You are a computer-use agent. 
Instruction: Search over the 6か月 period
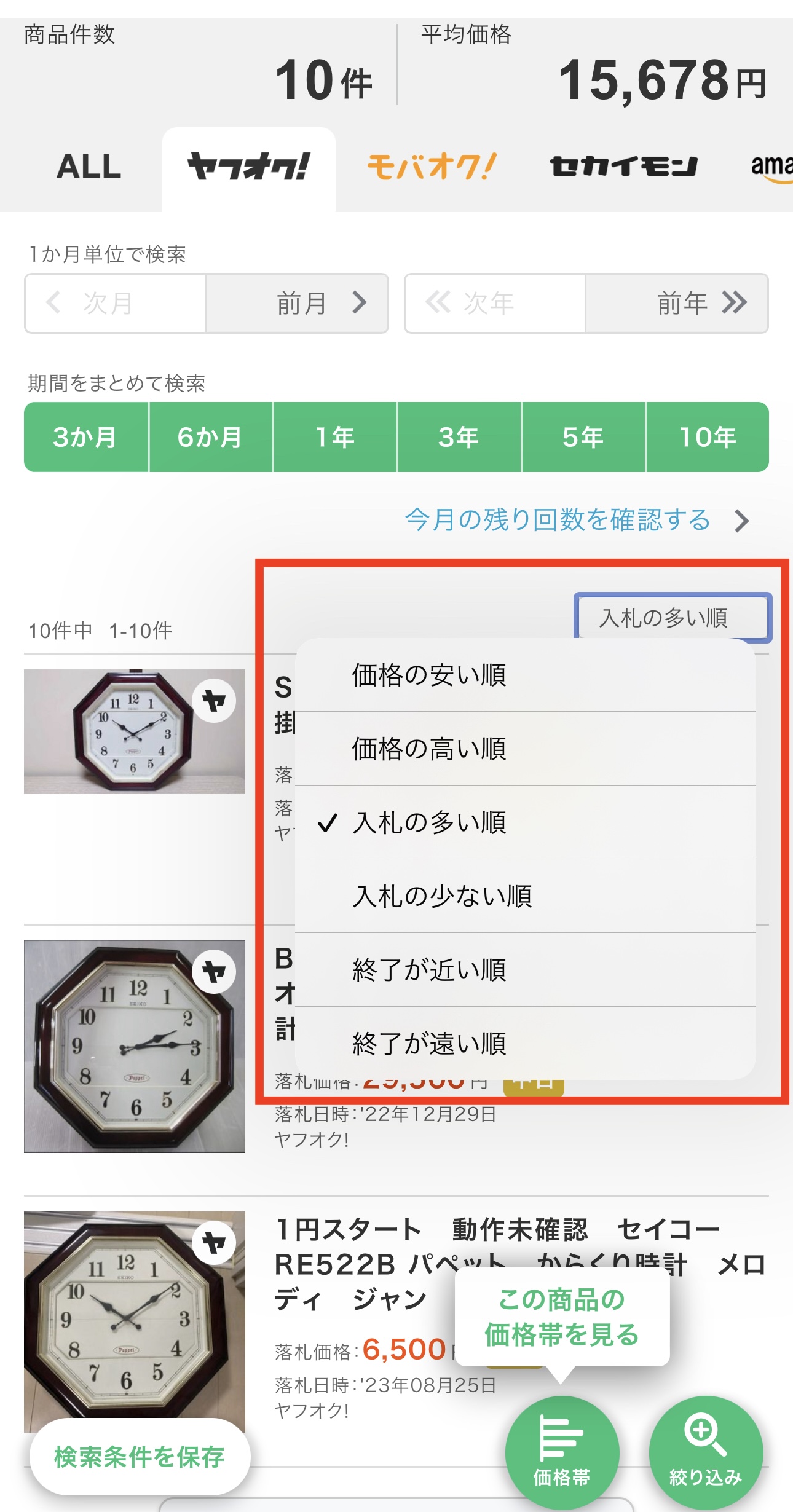211,438
